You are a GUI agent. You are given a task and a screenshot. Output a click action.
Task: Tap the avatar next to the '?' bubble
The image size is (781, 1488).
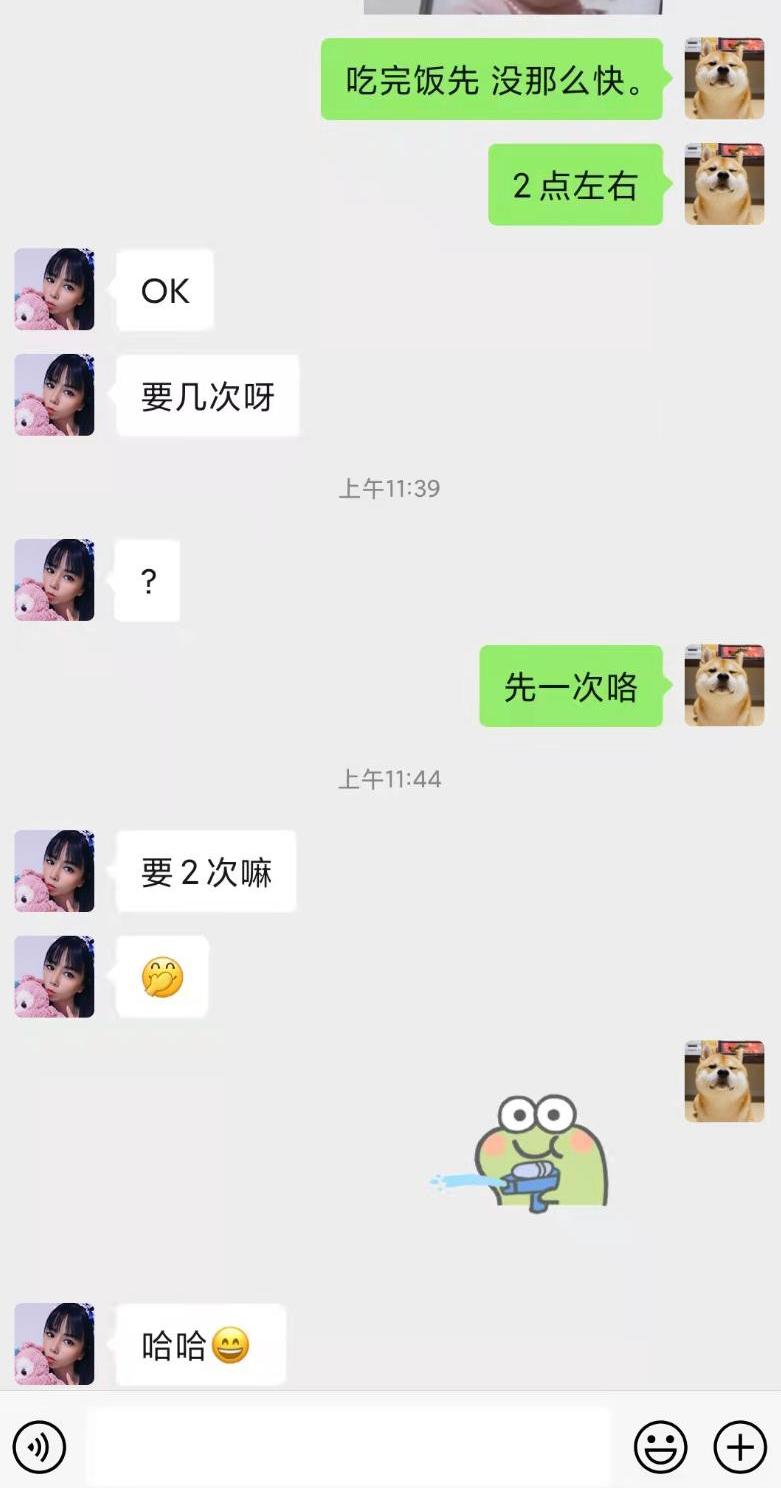pyautogui.click(x=53, y=580)
